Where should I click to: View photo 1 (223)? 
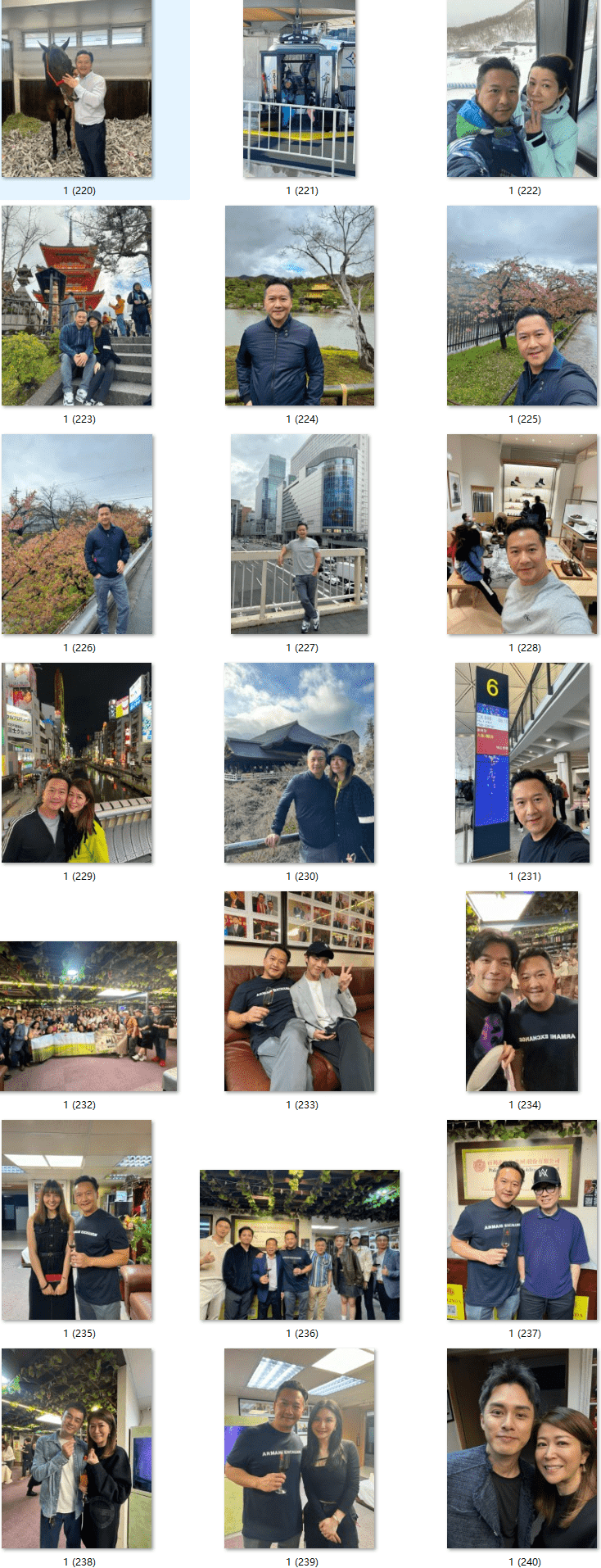pos(77,306)
